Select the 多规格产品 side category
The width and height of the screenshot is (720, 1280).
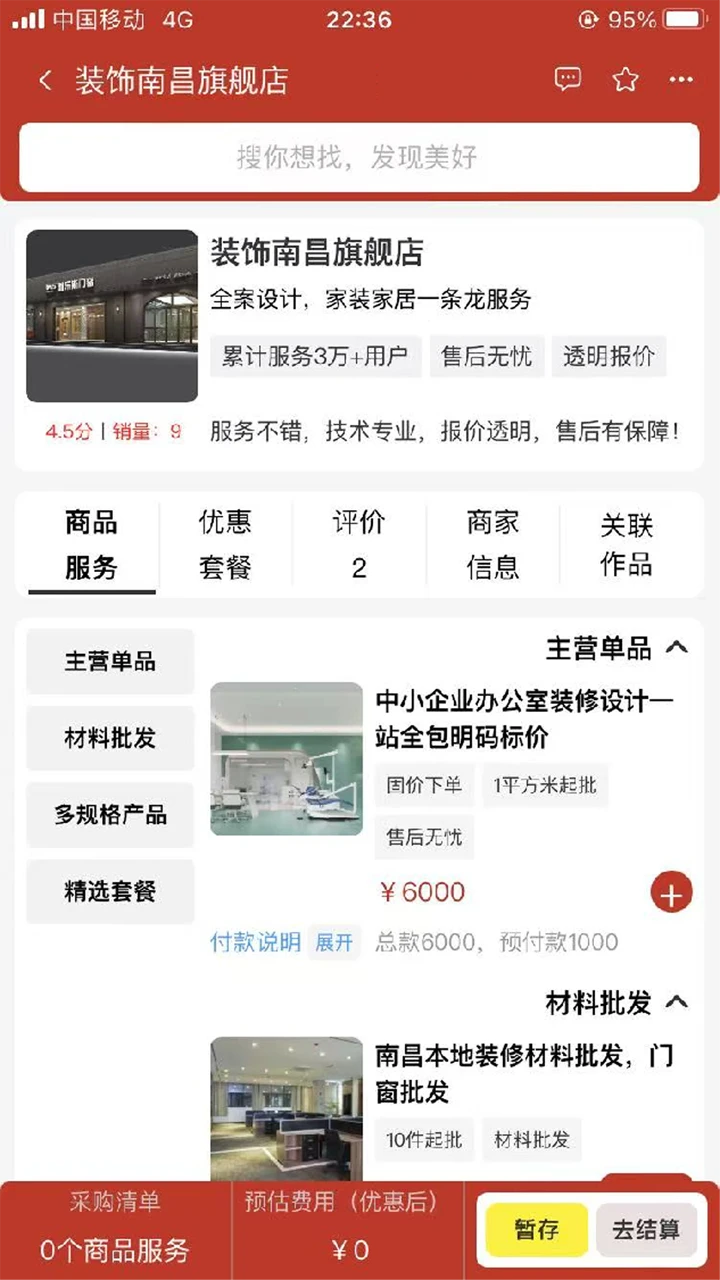[x=110, y=815]
